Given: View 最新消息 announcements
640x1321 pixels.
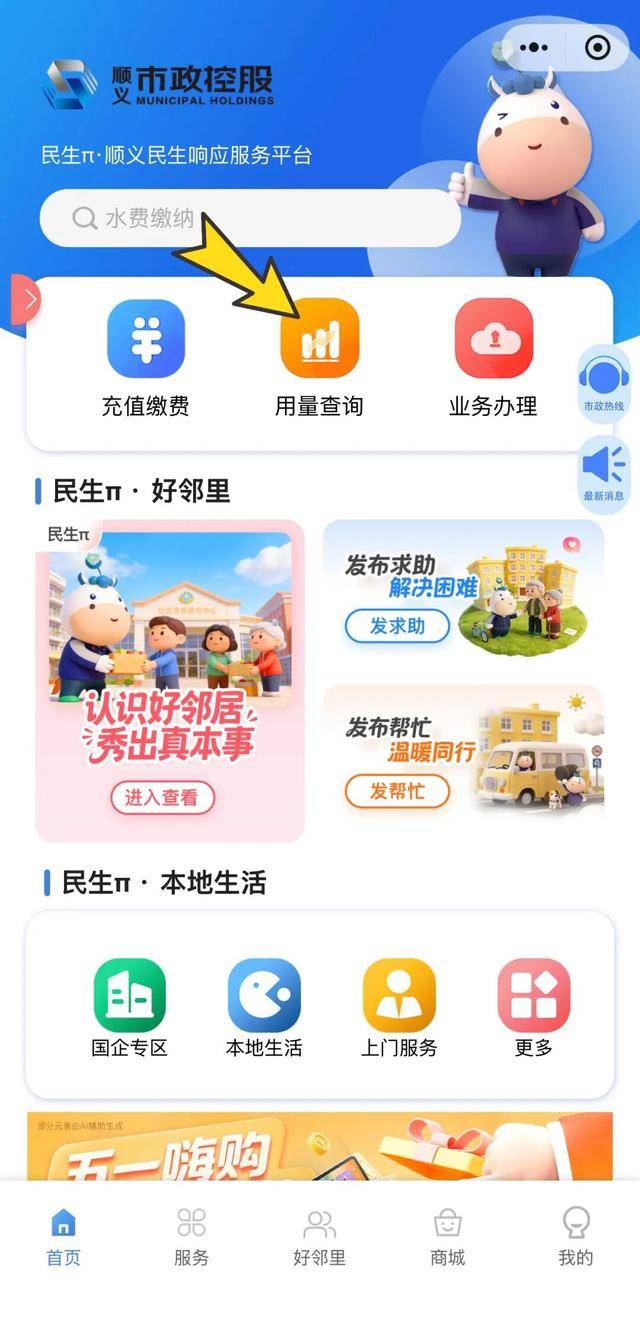Looking at the screenshot, I should 604,470.
